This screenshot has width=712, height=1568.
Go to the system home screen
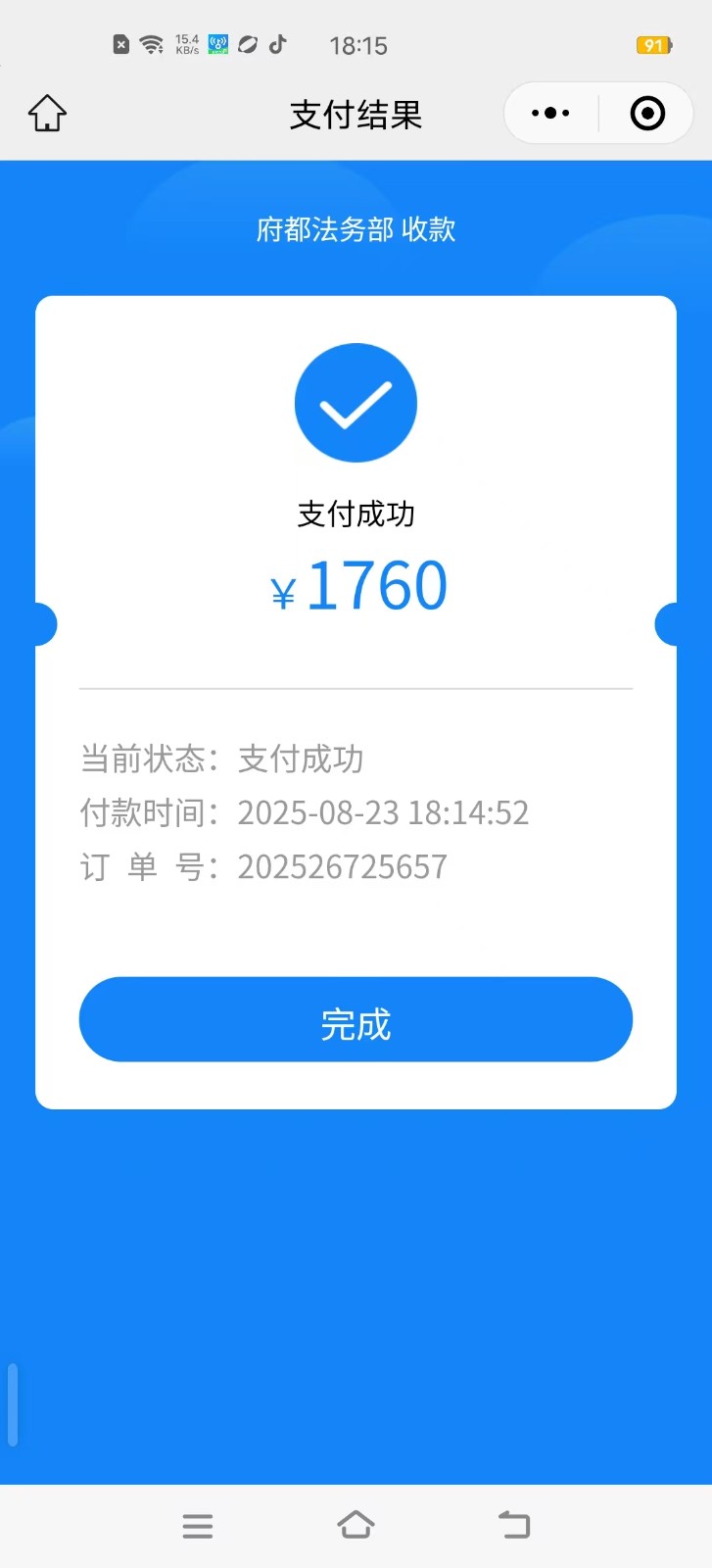tap(356, 1525)
